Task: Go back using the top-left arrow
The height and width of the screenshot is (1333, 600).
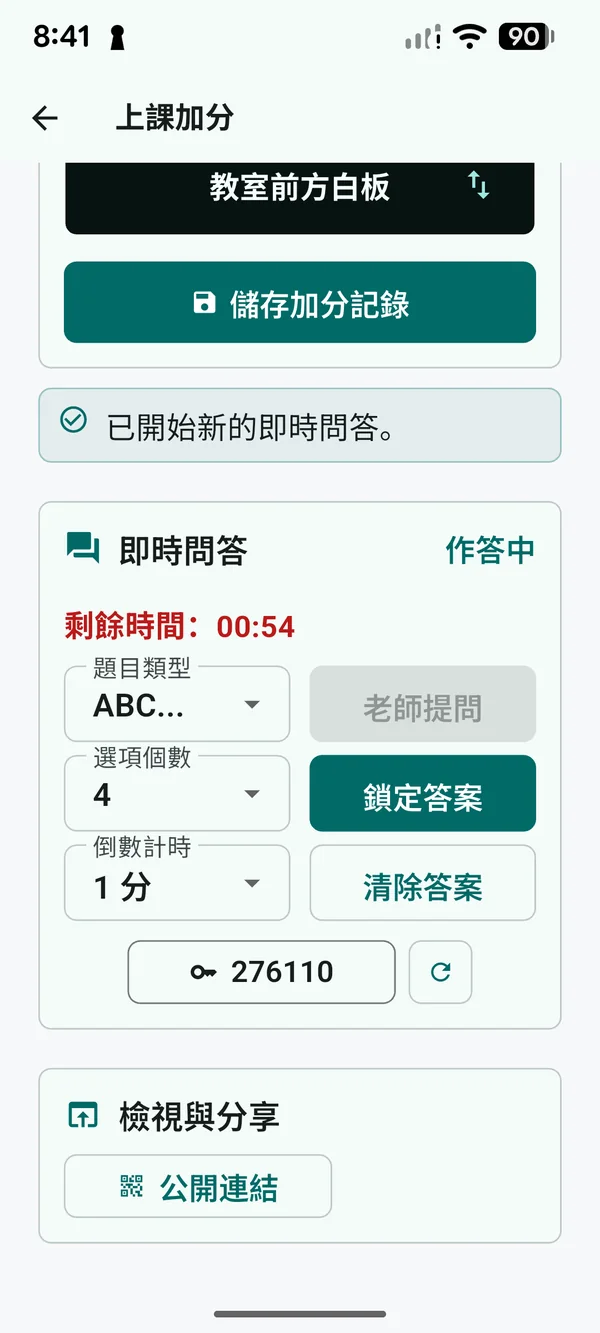Action: (x=45, y=118)
